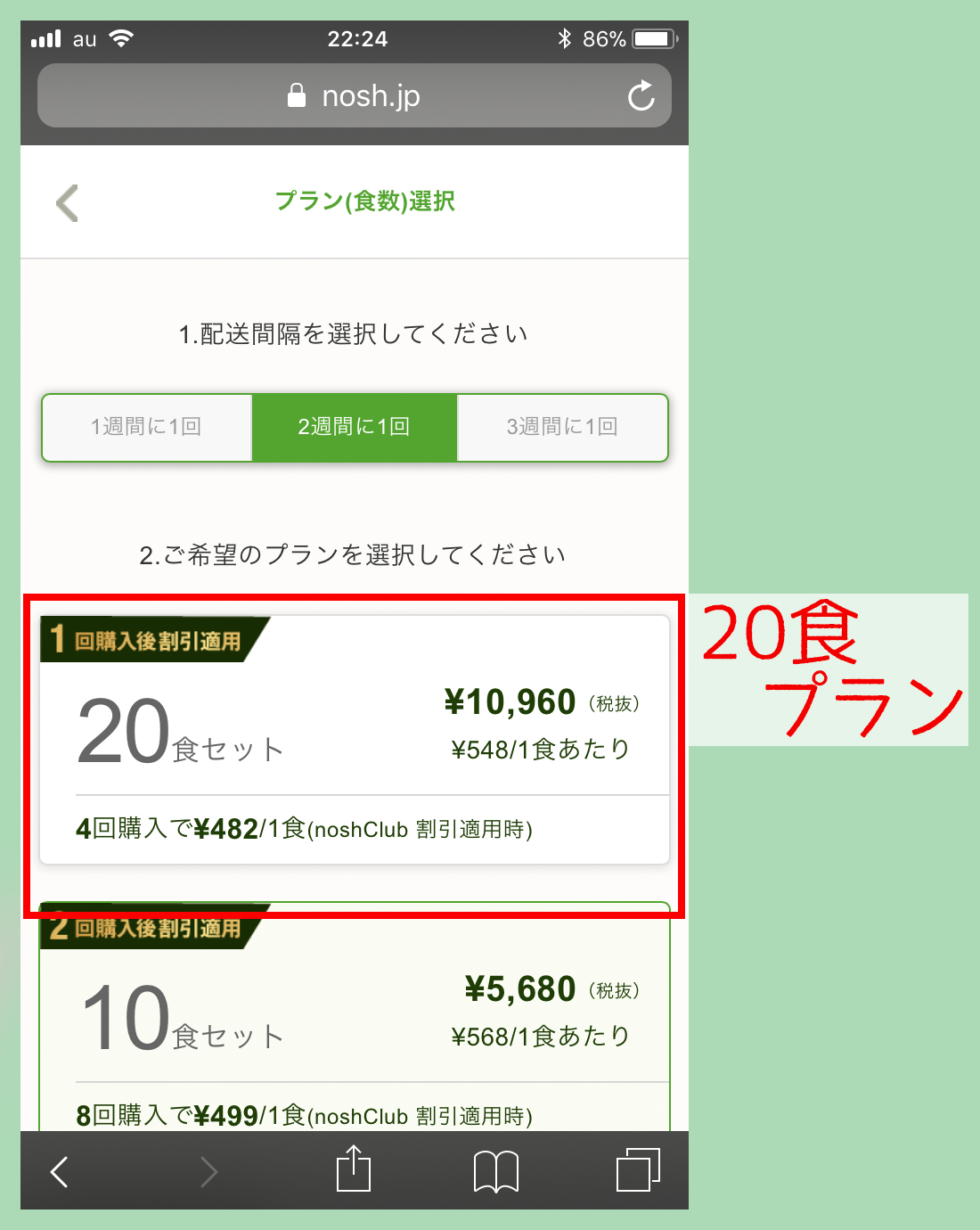This screenshot has width=980, height=1230.
Task: Select the 2週間に1回 delivery interval
Action: [x=355, y=427]
